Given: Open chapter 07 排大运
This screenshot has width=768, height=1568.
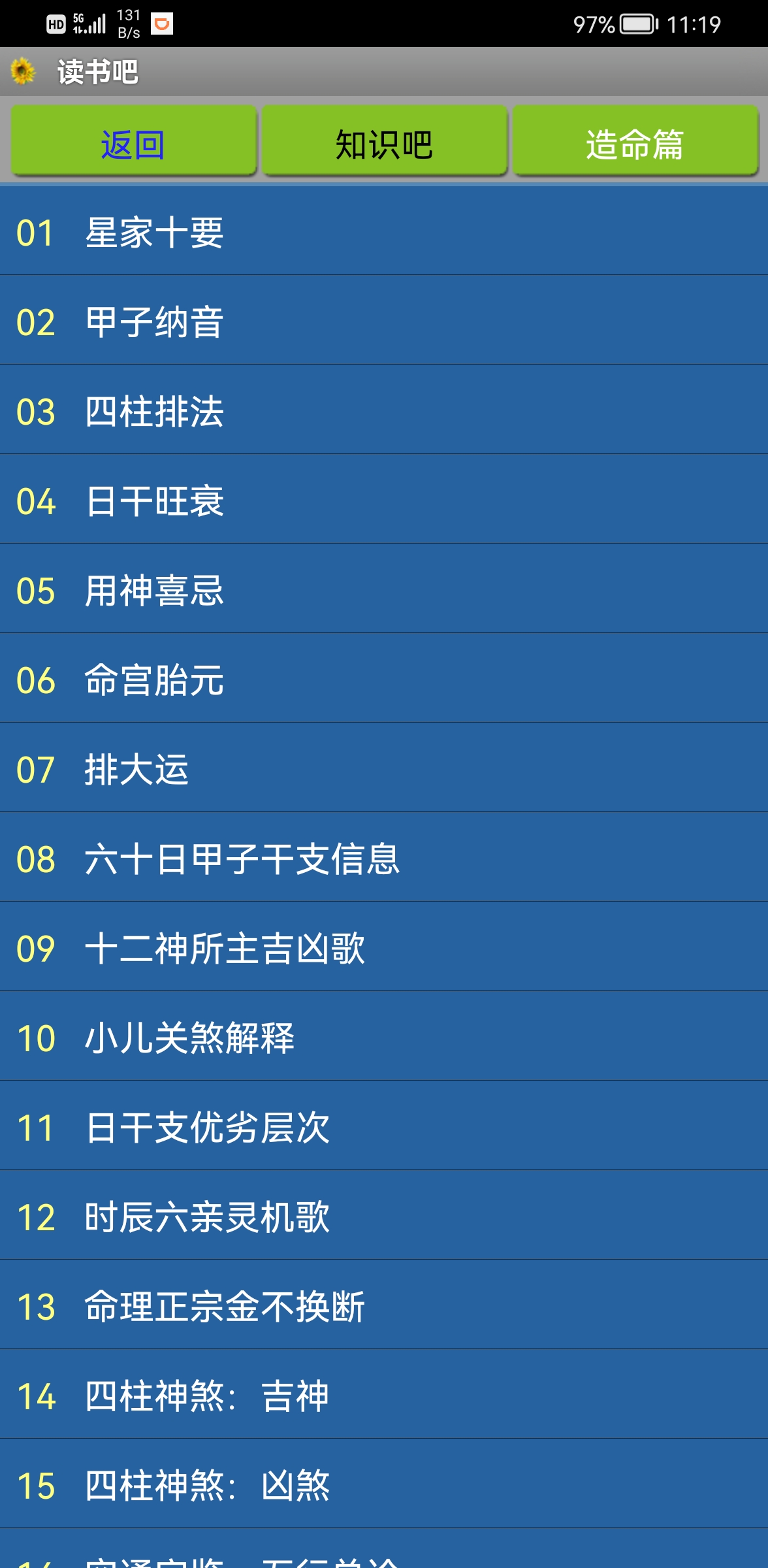Looking at the screenshot, I should tap(384, 768).
